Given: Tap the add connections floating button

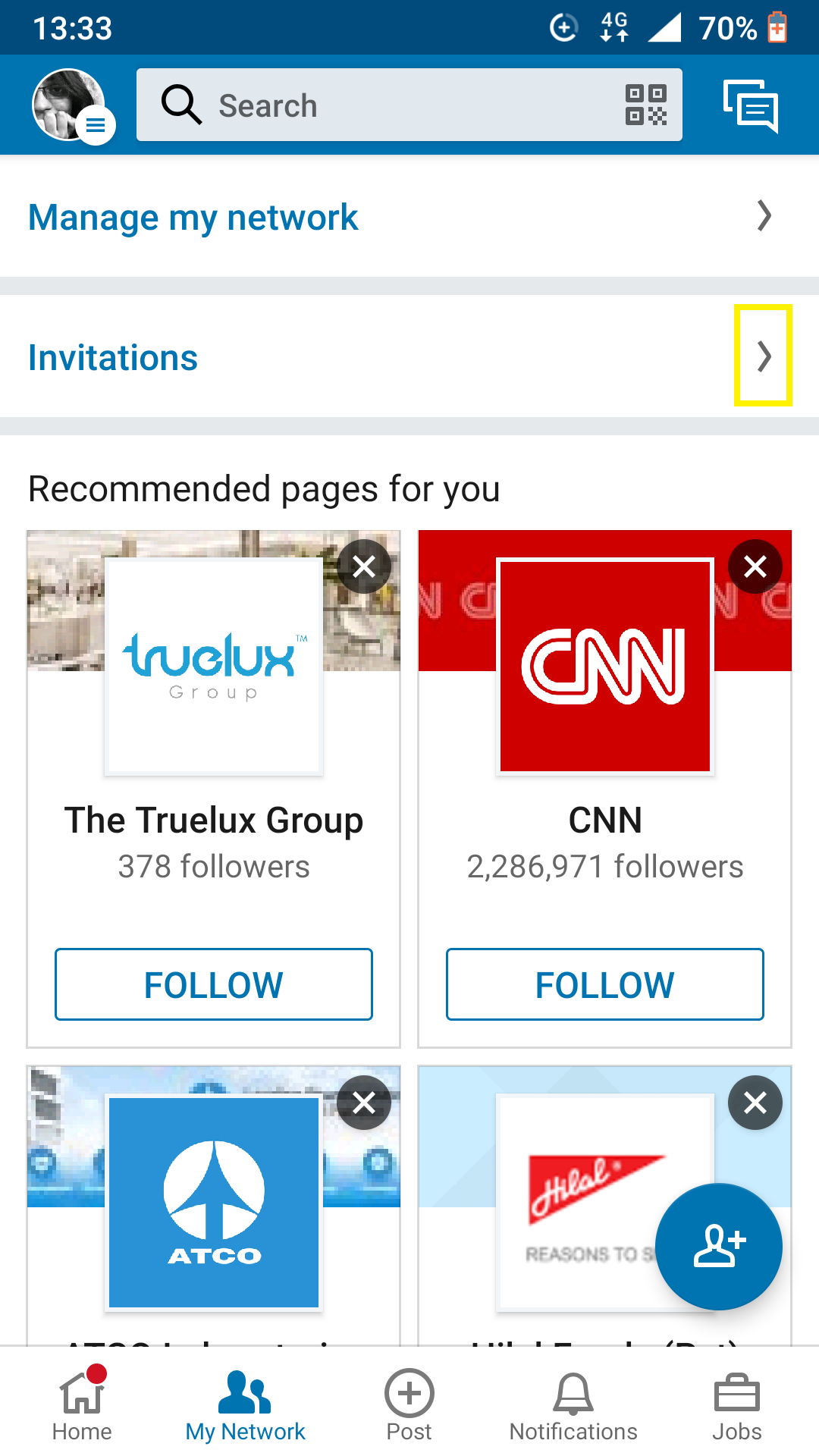Looking at the screenshot, I should pyautogui.click(x=719, y=1247).
